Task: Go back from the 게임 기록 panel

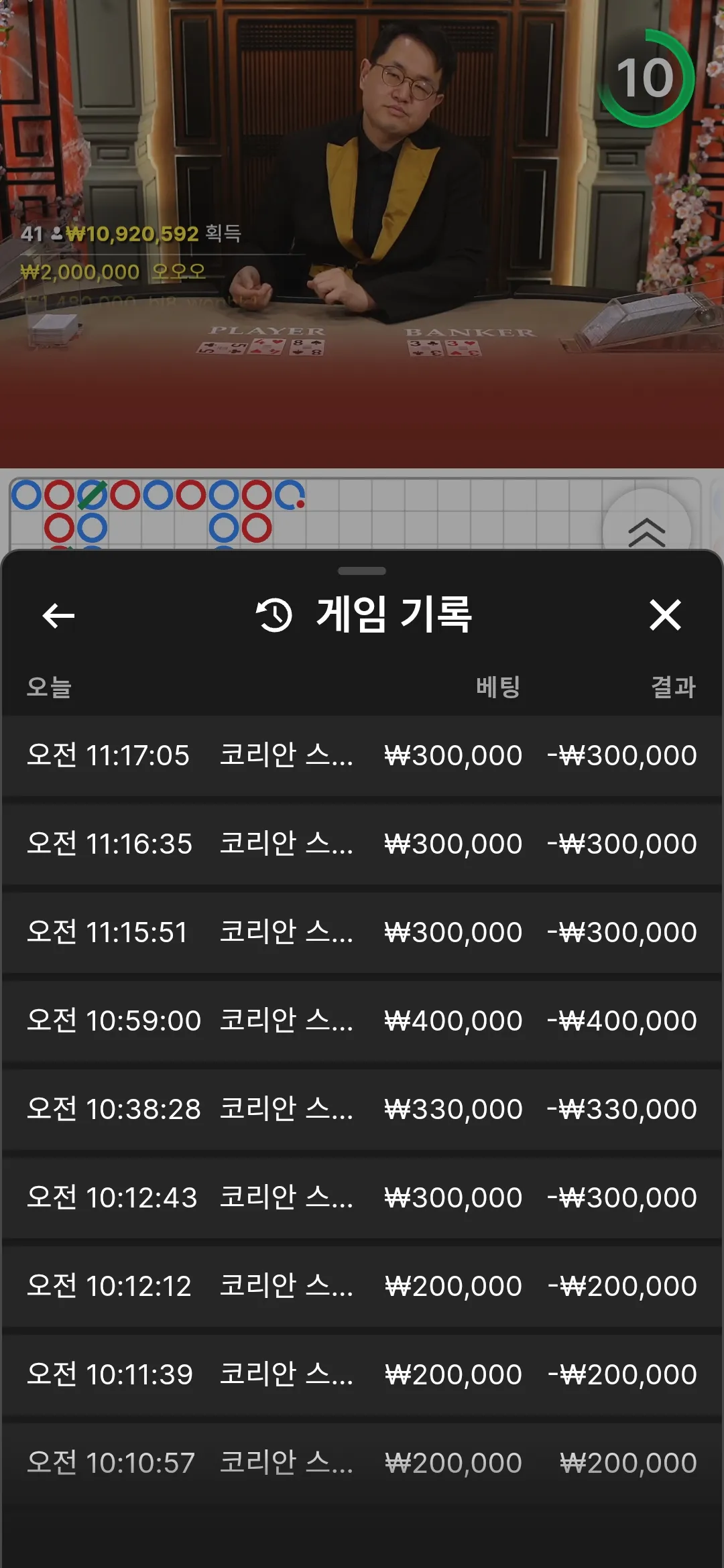Action: pyautogui.click(x=58, y=615)
